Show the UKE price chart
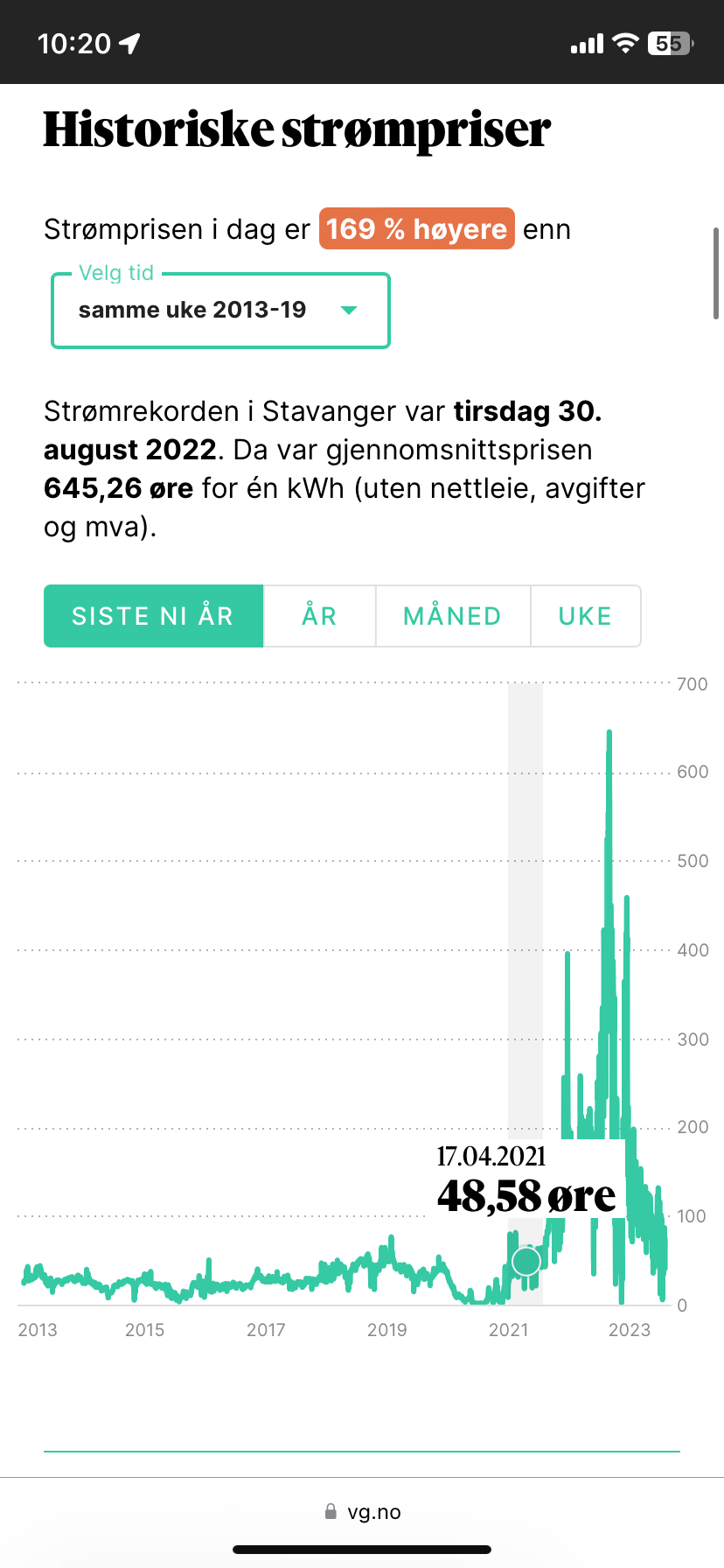Screen dimensions: 724x1568 click(x=585, y=616)
